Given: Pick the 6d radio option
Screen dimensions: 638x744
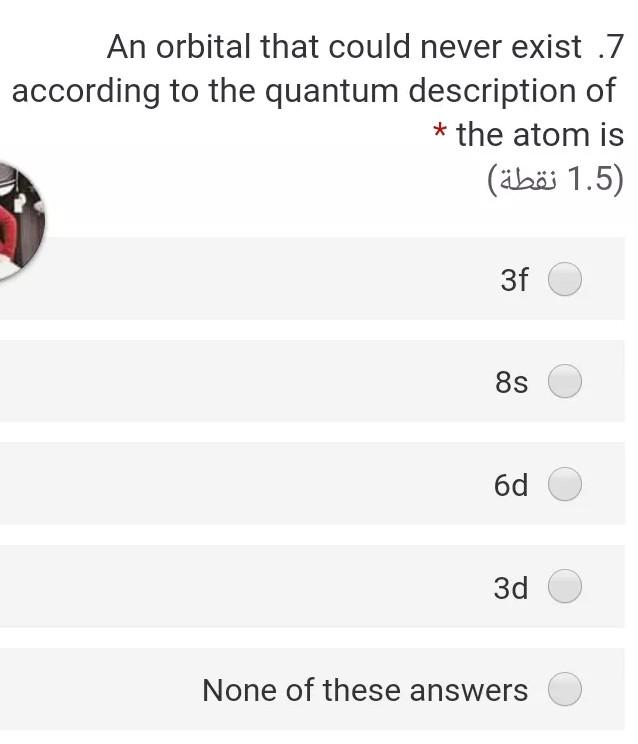Looking at the screenshot, I should pyautogui.click(x=565, y=484).
